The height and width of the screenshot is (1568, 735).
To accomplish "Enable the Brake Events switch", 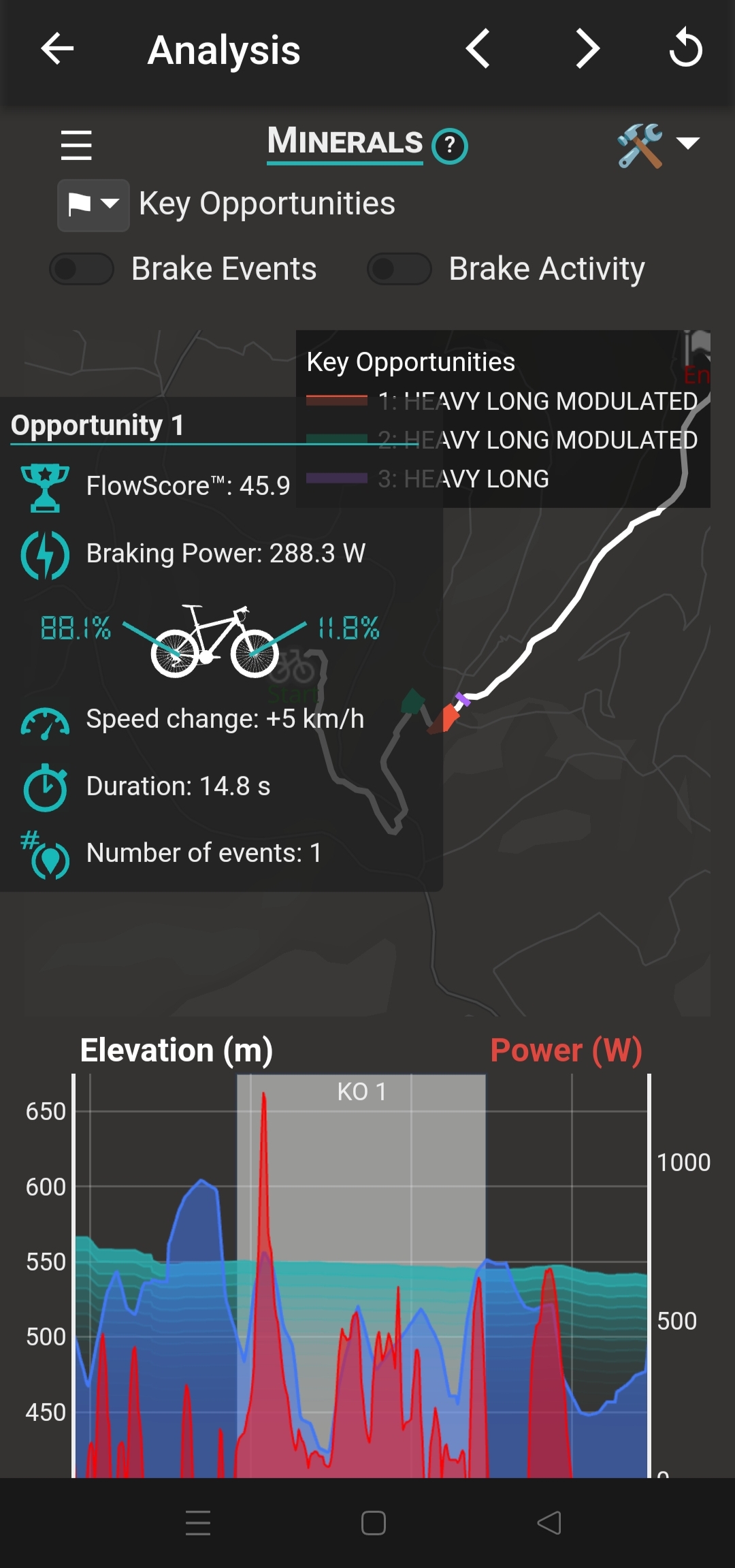I will [x=82, y=269].
